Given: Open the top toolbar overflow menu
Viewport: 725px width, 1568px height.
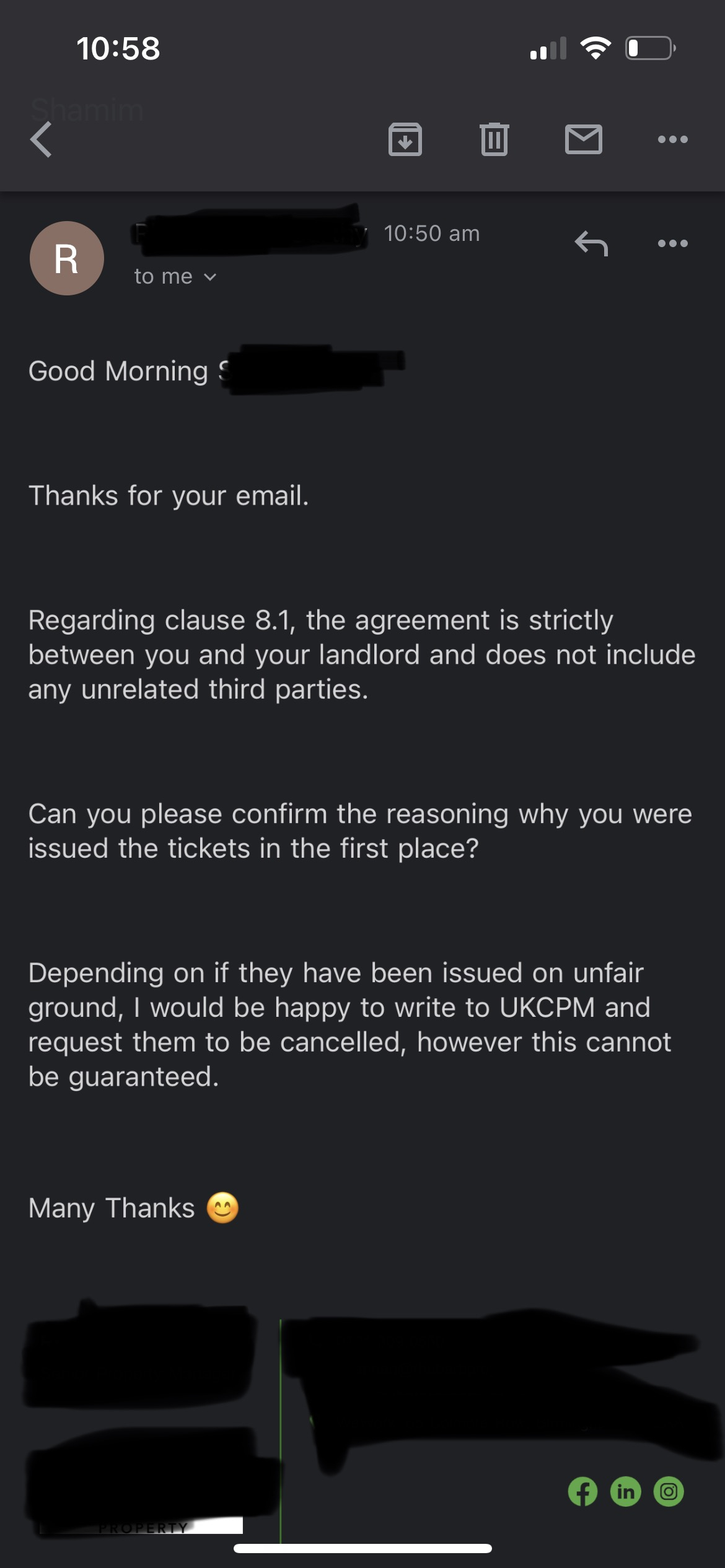Looking at the screenshot, I should (673, 139).
